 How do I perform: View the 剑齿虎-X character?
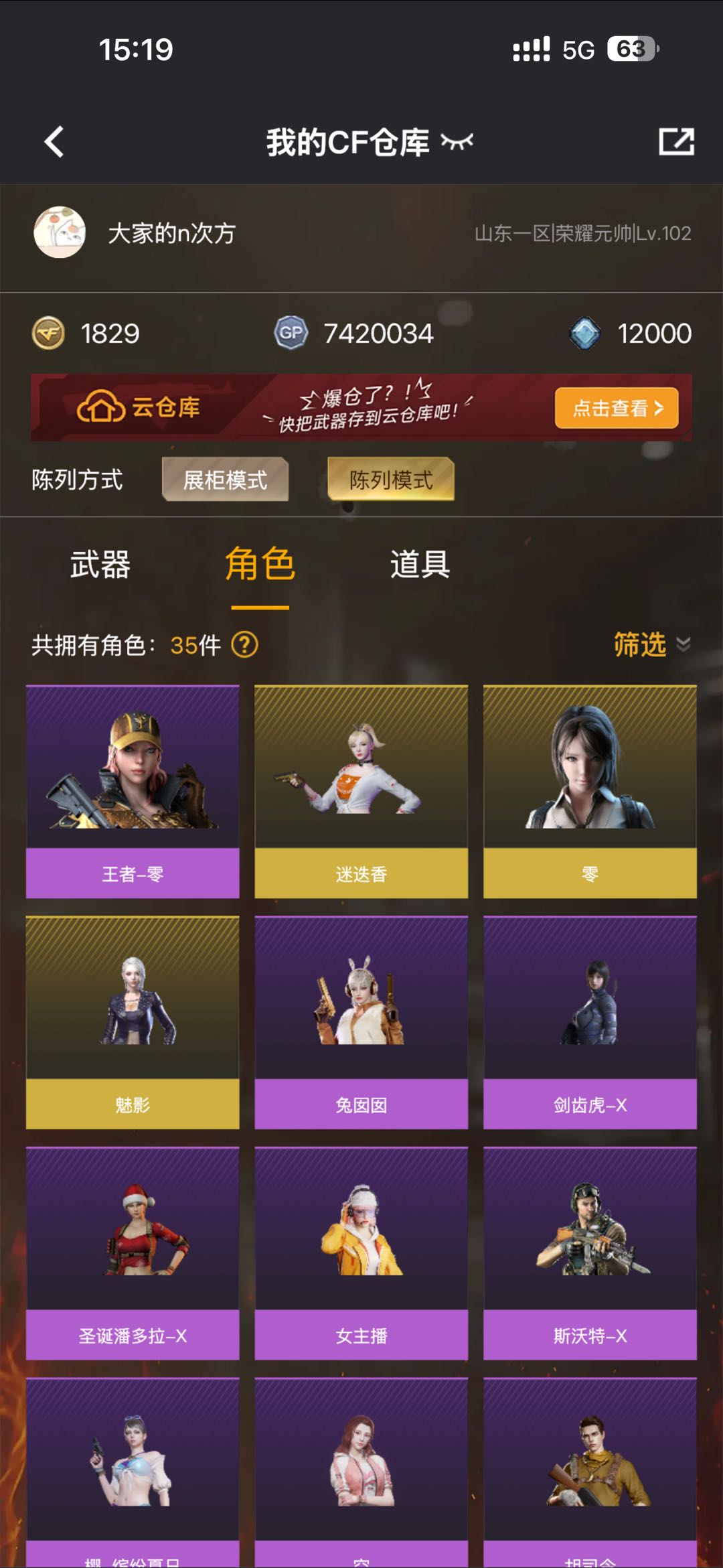click(x=590, y=1022)
